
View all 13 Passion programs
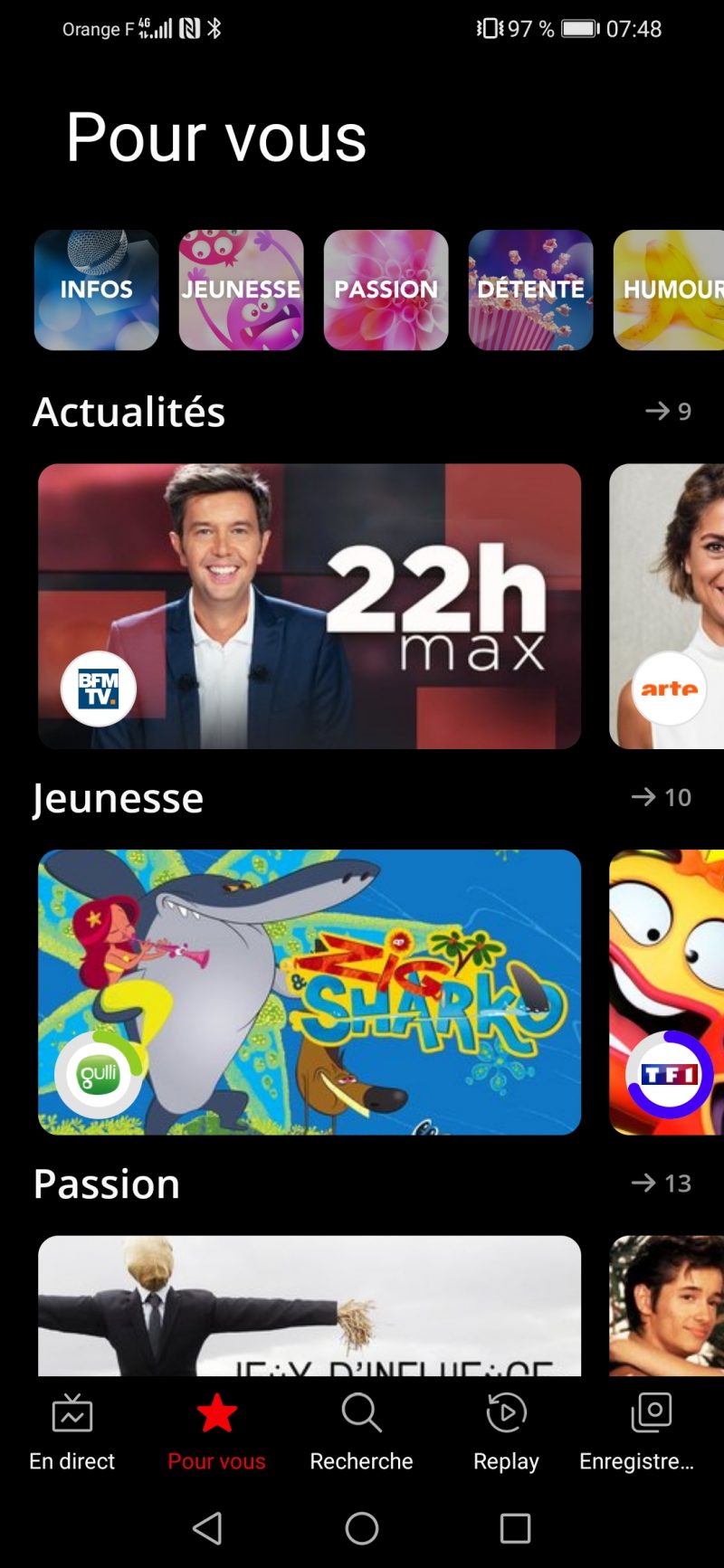click(662, 1183)
